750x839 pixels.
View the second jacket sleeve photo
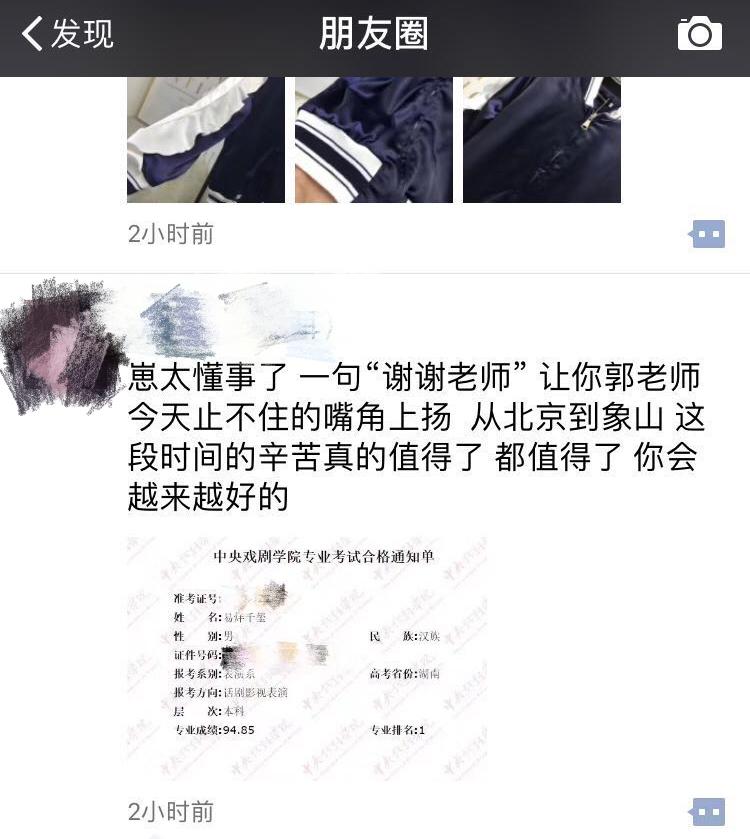point(374,139)
